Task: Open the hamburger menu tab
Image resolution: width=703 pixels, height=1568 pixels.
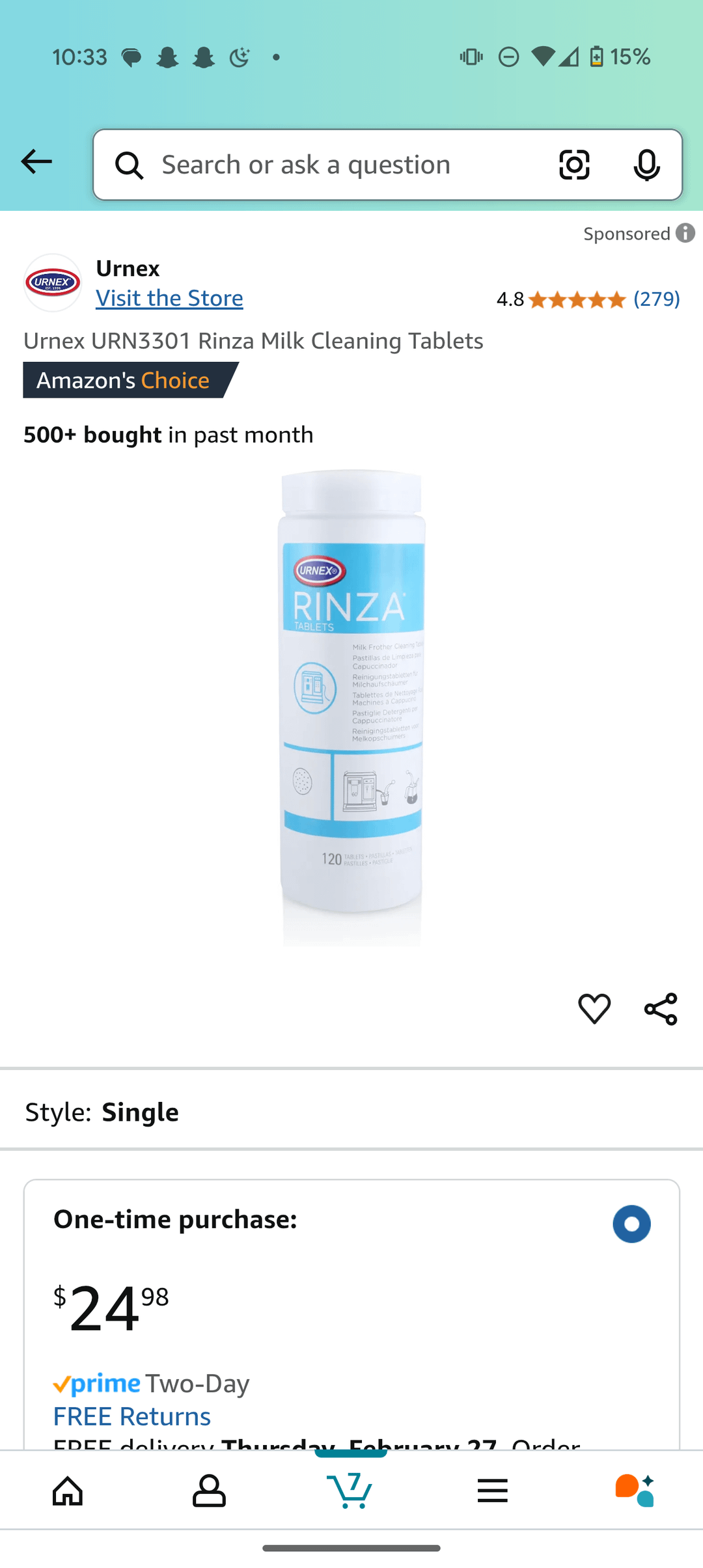Action: [492, 1491]
